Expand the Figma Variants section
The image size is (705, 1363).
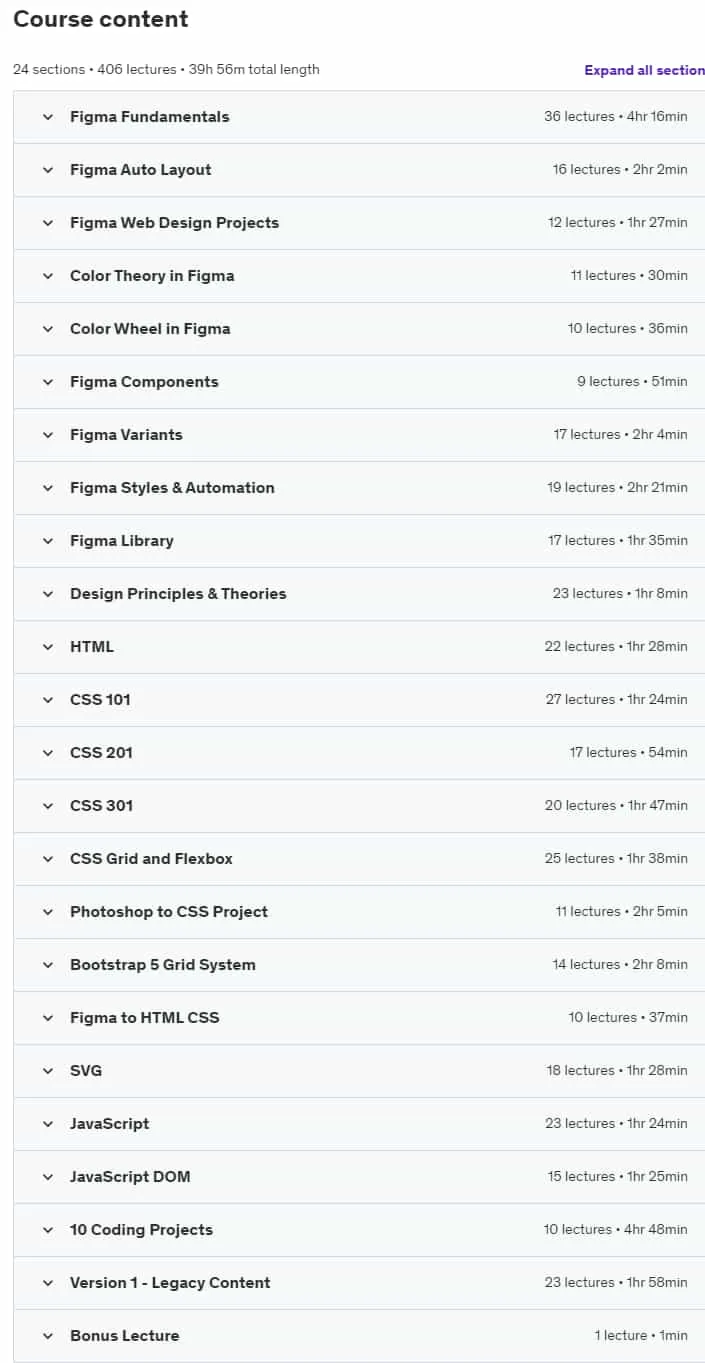pos(359,435)
